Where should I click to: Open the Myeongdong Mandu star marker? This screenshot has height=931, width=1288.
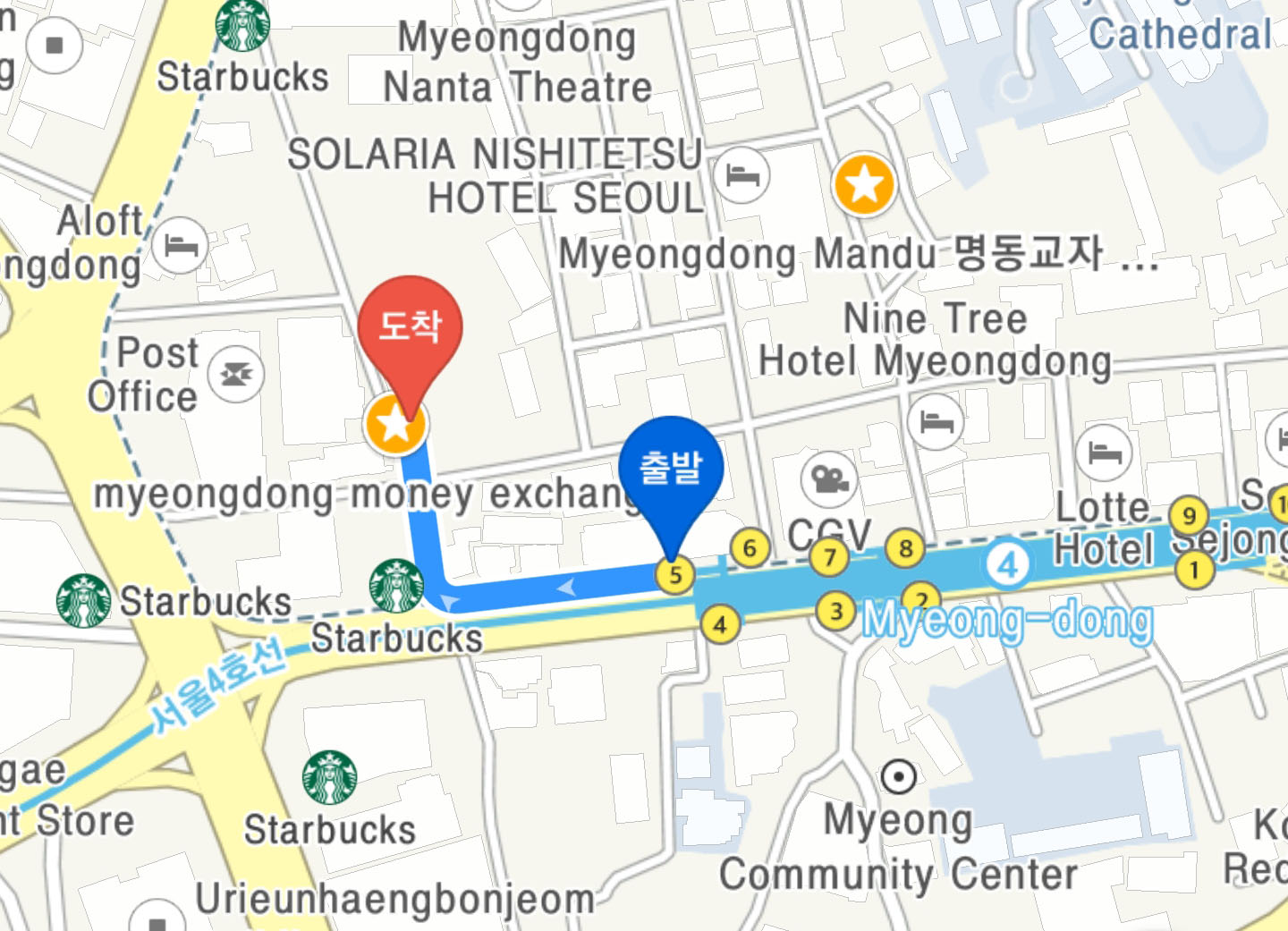[863, 184]
